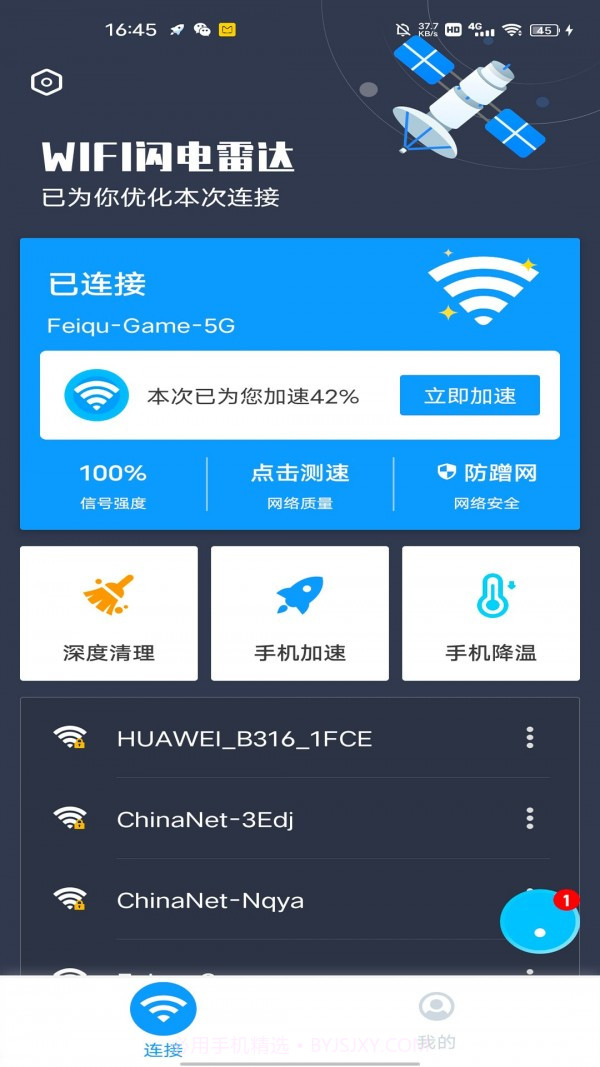Open 手机降温 cooling tool
Viewport: 600px width, 1067px height.
point(491,613)
